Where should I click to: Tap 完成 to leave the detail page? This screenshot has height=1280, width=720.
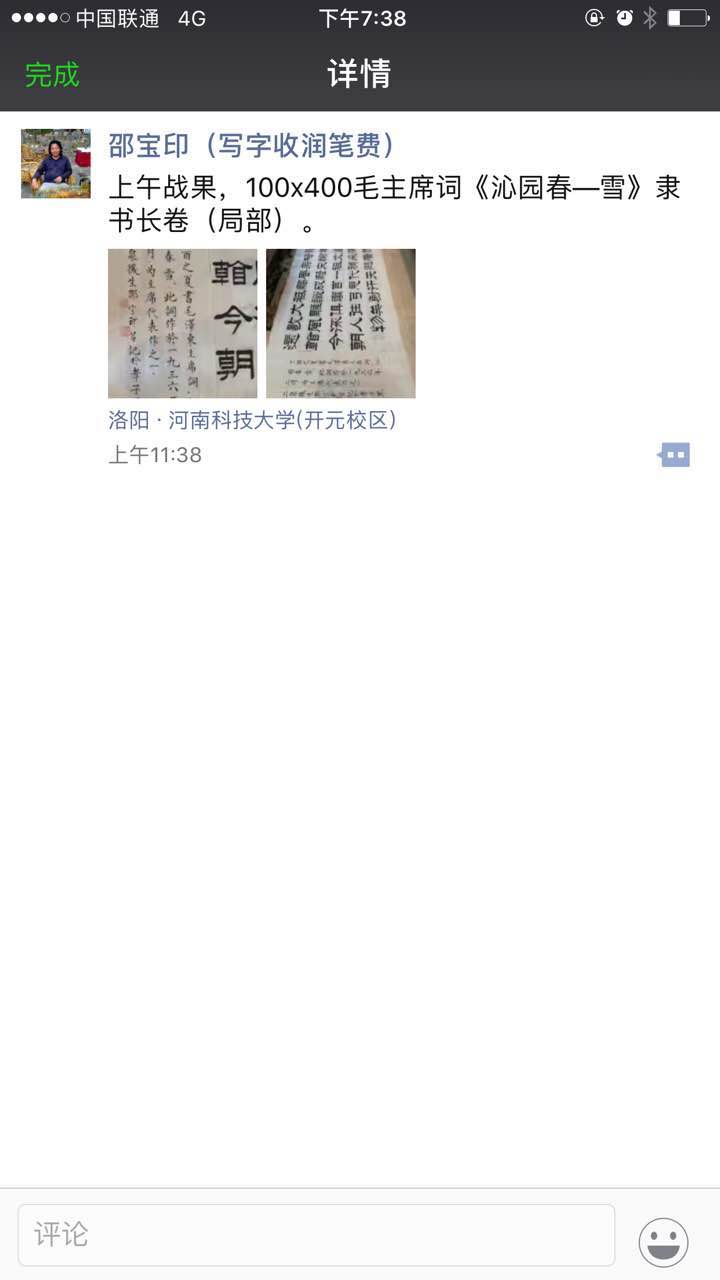pos(52,75)
